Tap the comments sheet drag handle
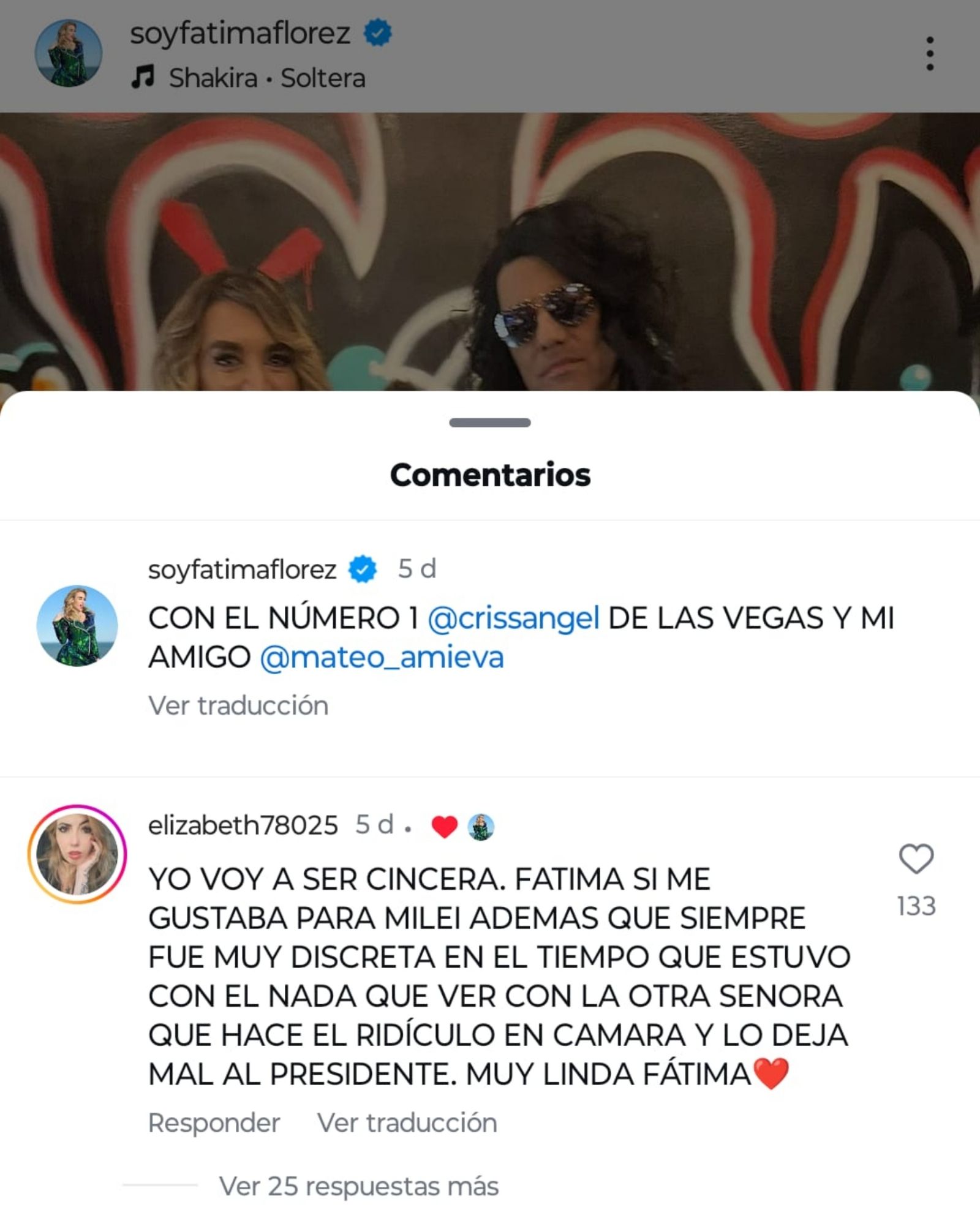Viewport: 980px width, 1218px height. [x=489, y=423]
